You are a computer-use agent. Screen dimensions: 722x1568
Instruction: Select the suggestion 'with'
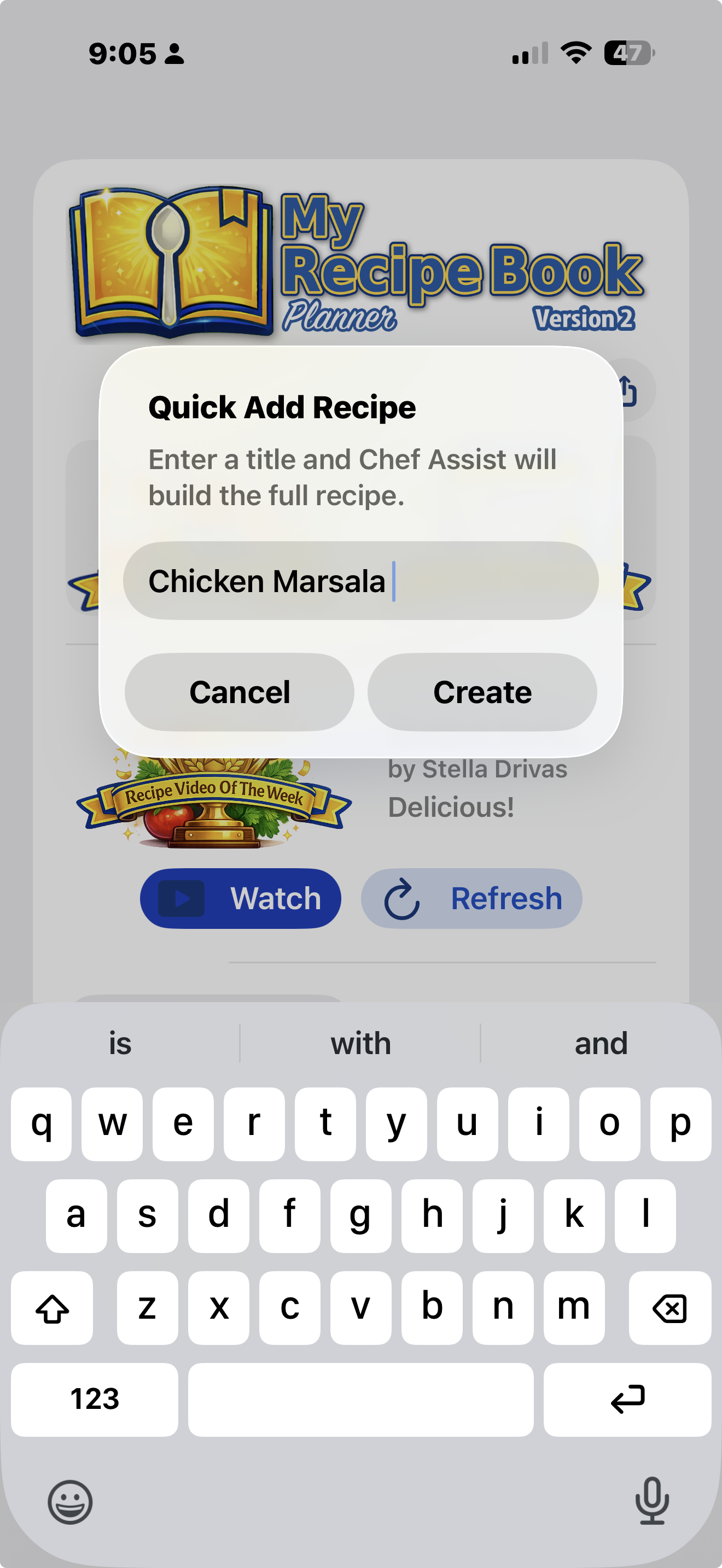[360, 1042]
